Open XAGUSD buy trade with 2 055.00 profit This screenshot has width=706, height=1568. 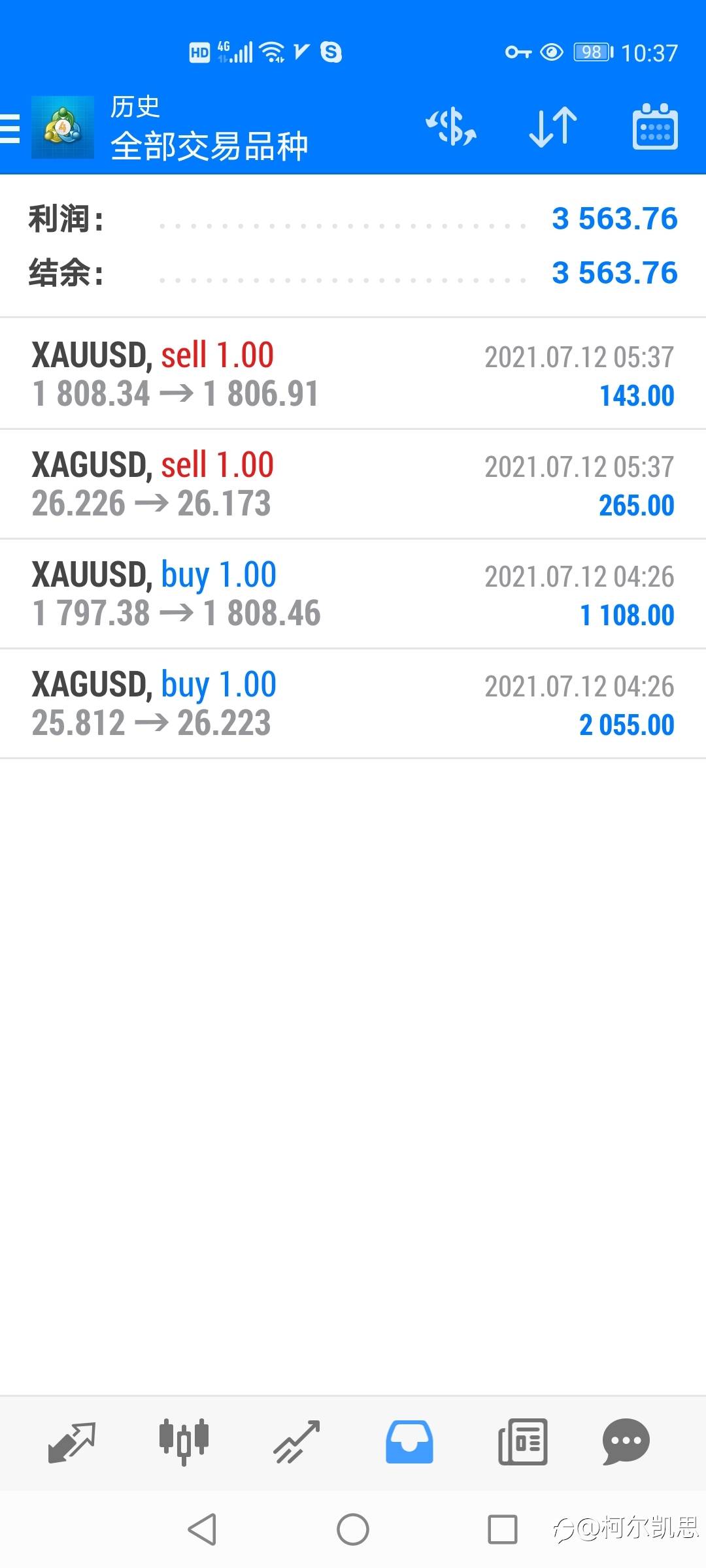tap(353, 704)
